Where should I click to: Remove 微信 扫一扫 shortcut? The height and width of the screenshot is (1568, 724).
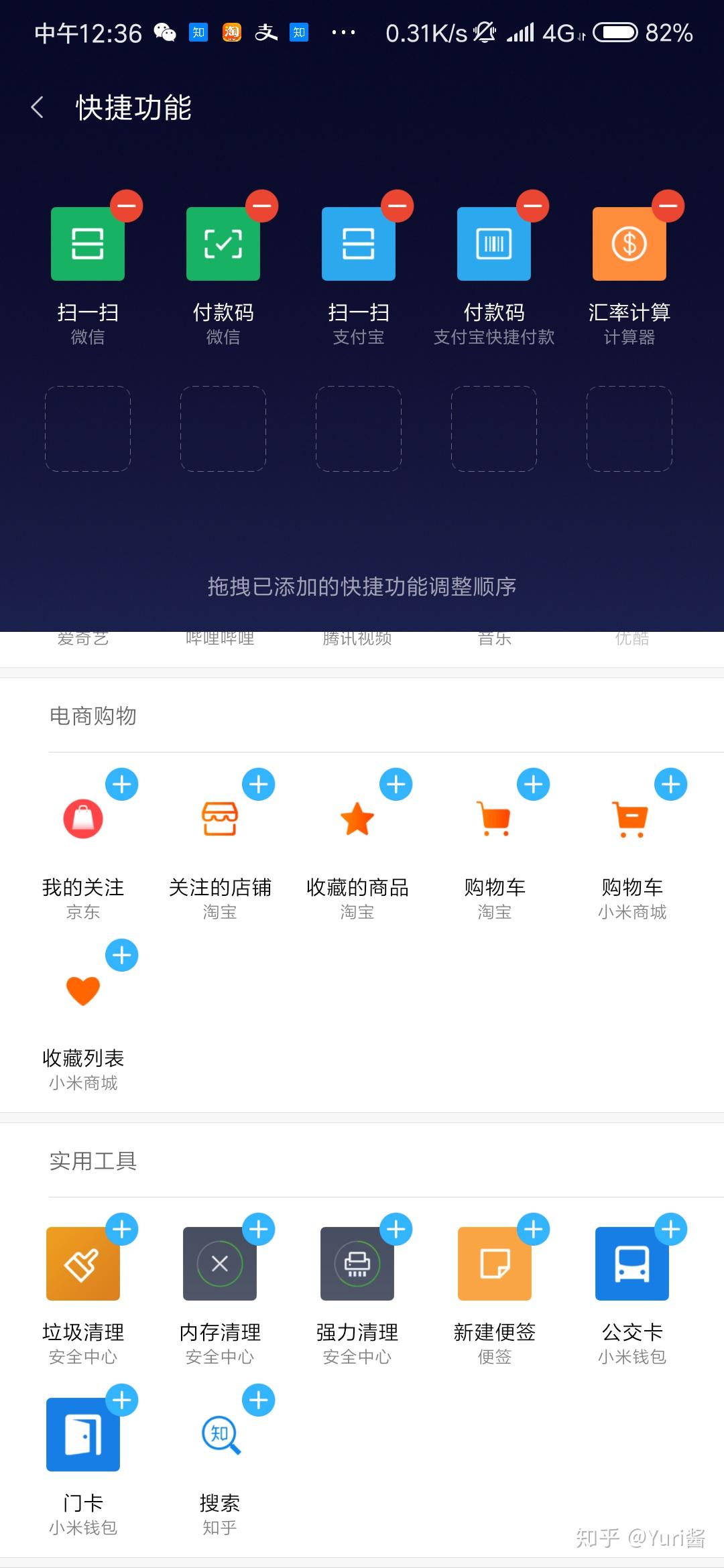(x=126, y=206)
